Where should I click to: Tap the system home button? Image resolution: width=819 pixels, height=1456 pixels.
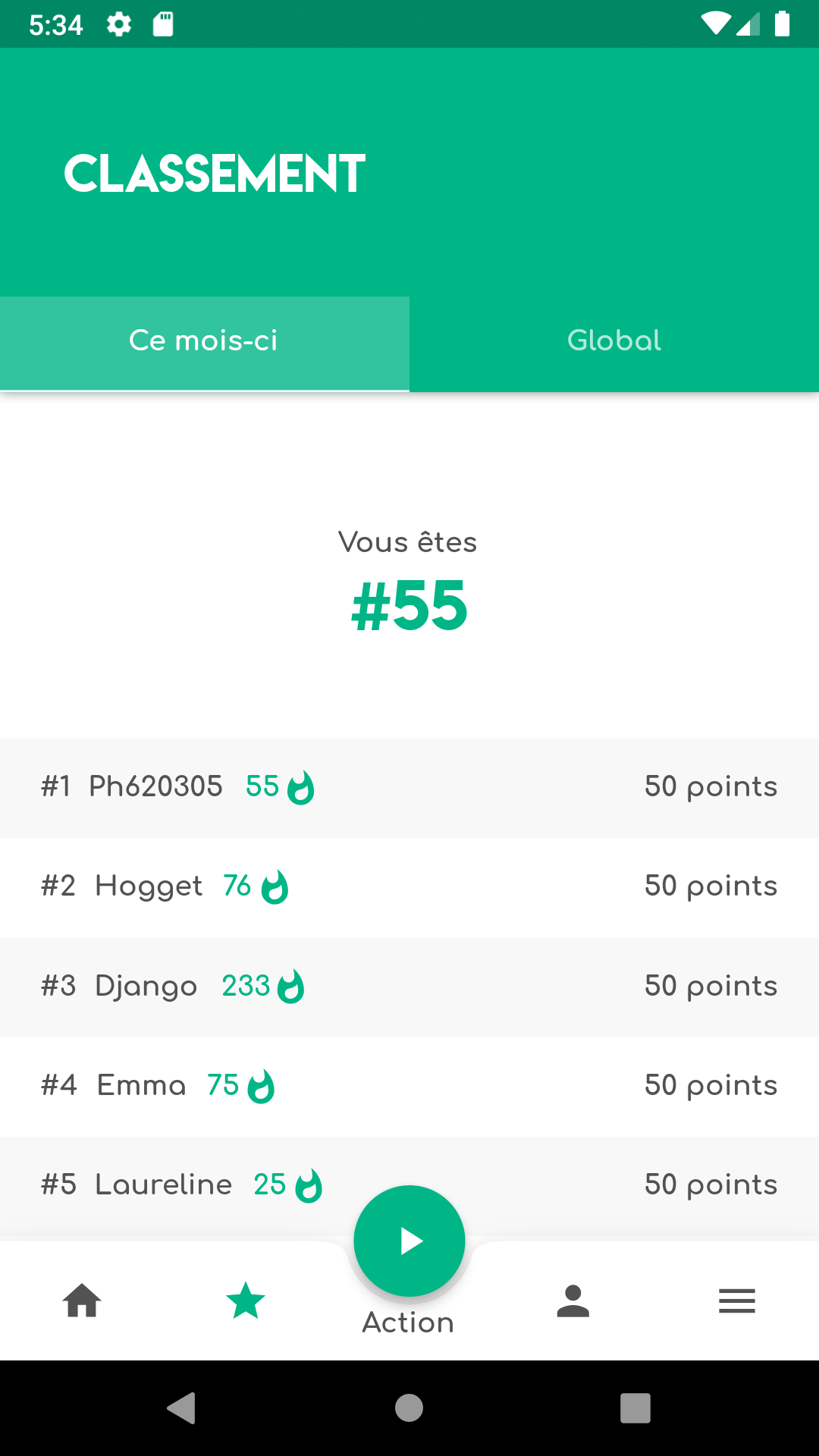point(409,1408)
